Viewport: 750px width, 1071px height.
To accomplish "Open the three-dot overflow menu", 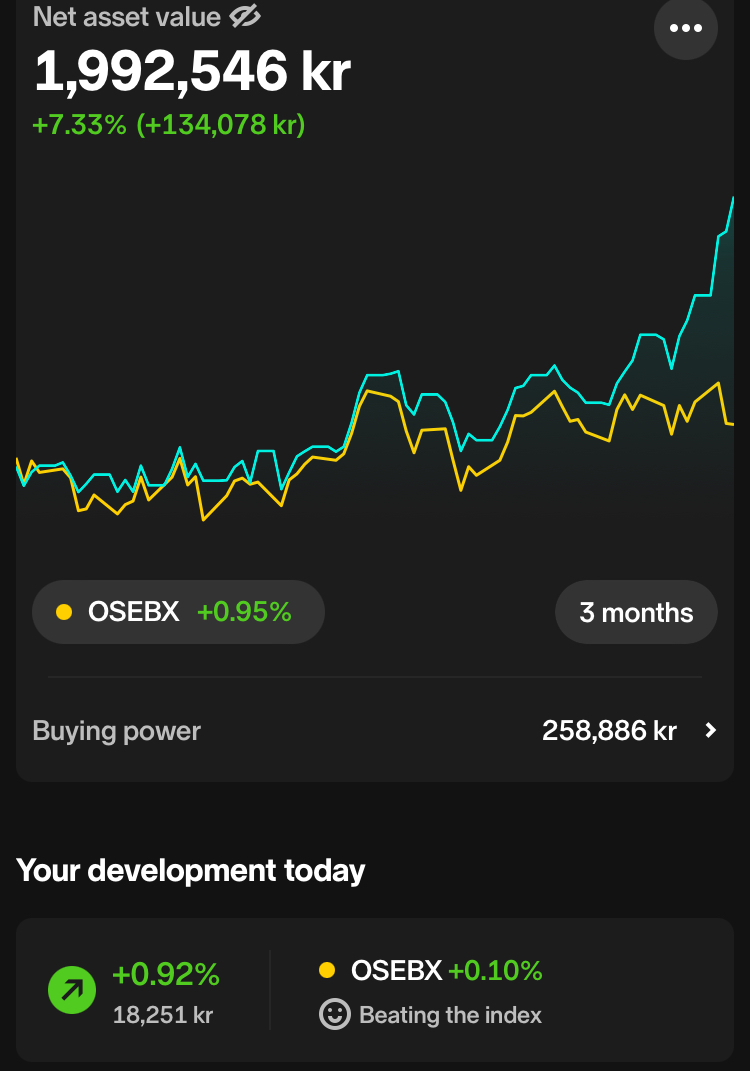I will point(686,28).
